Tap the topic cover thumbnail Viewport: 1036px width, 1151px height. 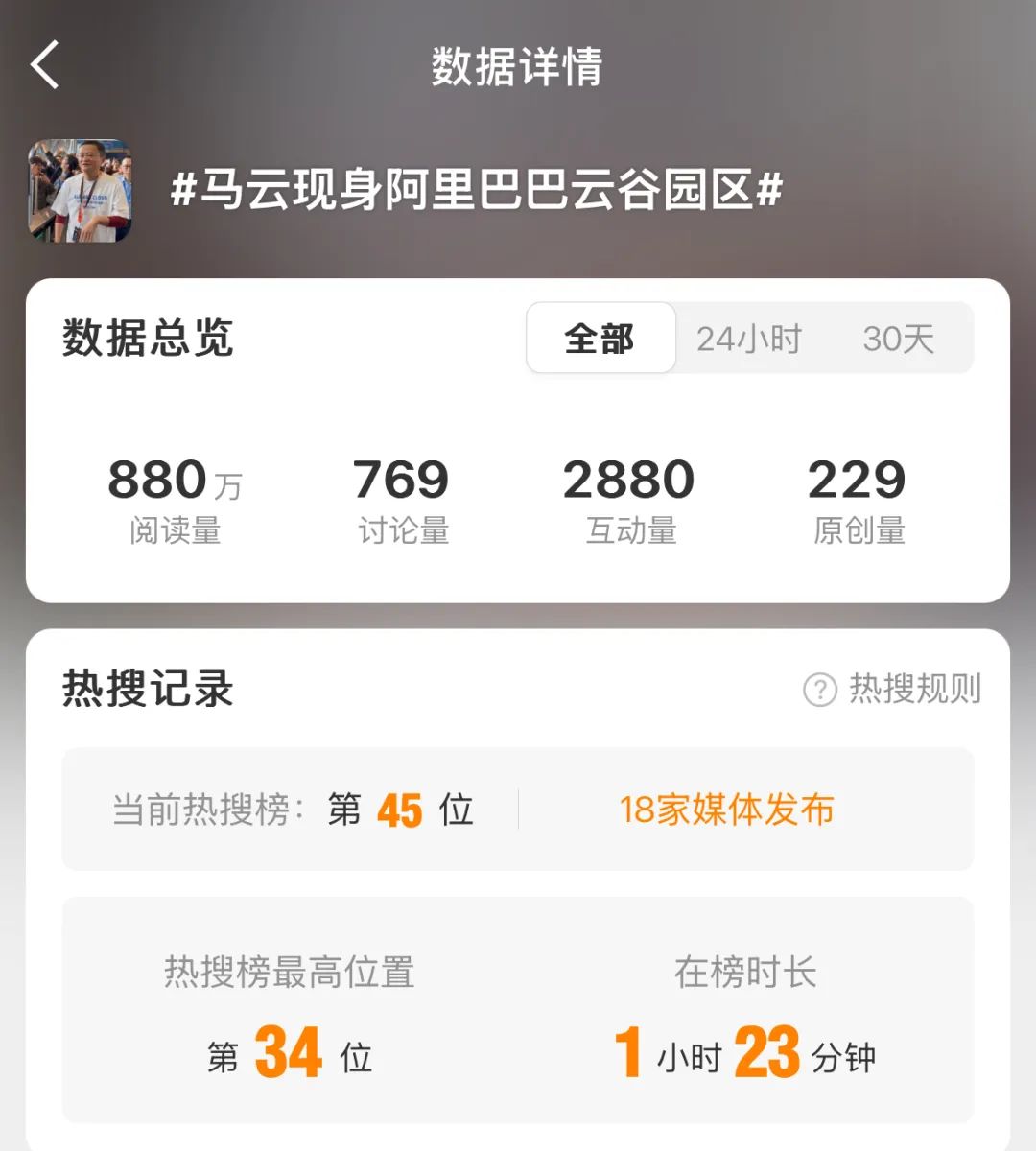pos(80,191)
